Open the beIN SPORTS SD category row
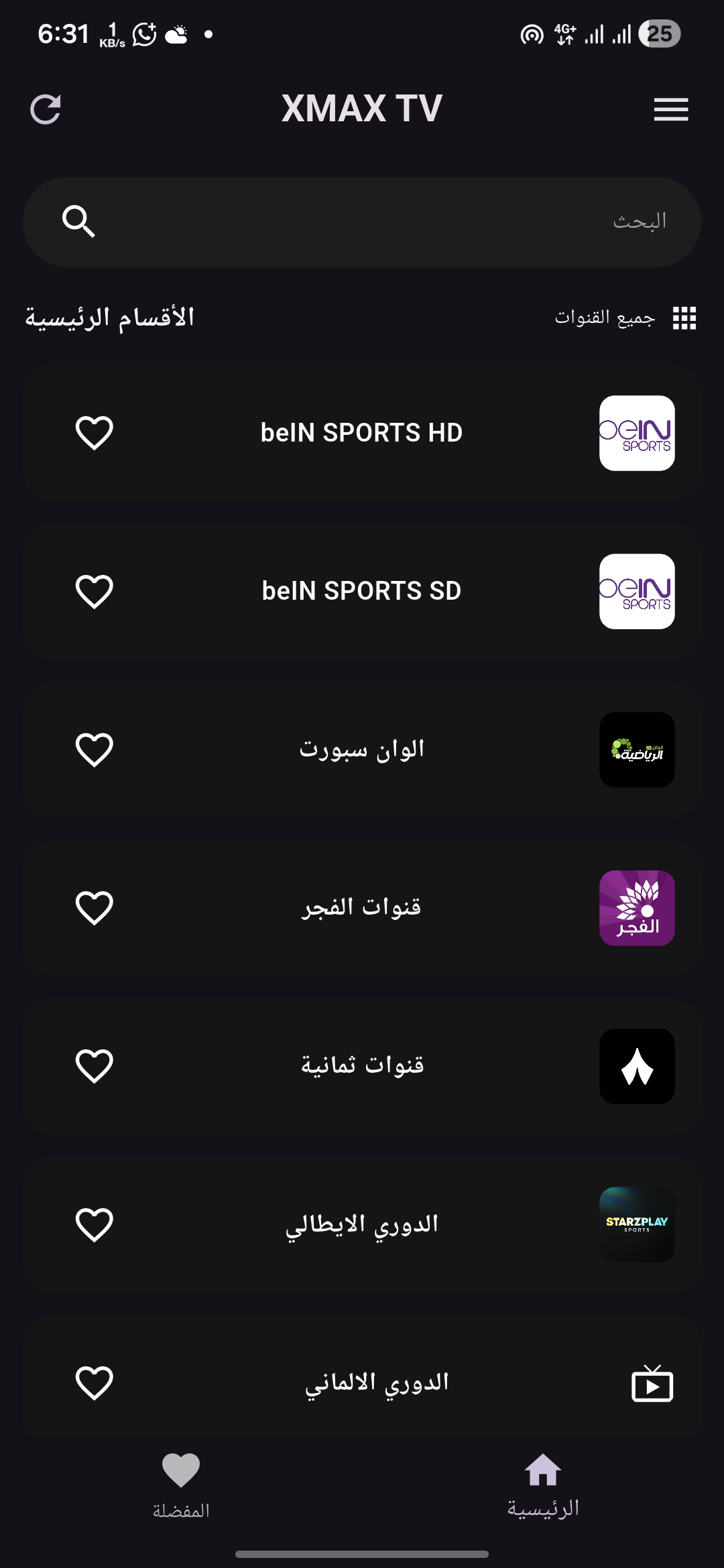Screen dimensions: 724x1568 point(362,590)
